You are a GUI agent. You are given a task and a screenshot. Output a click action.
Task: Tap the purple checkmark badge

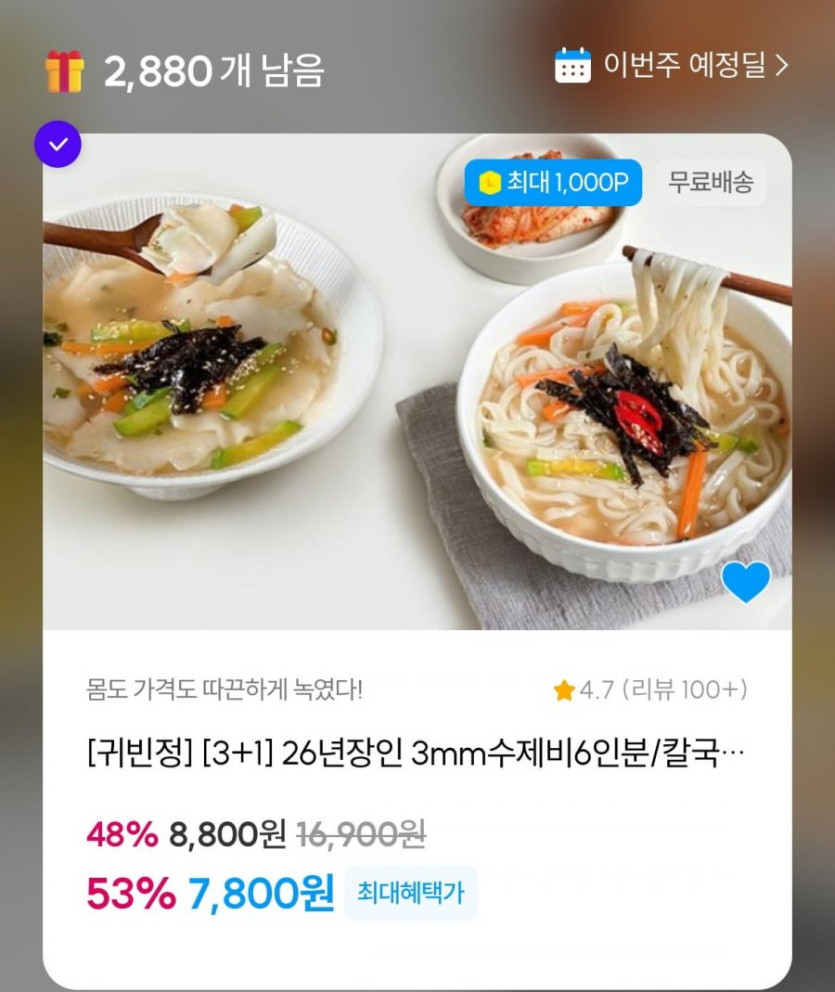click(58, 144)
